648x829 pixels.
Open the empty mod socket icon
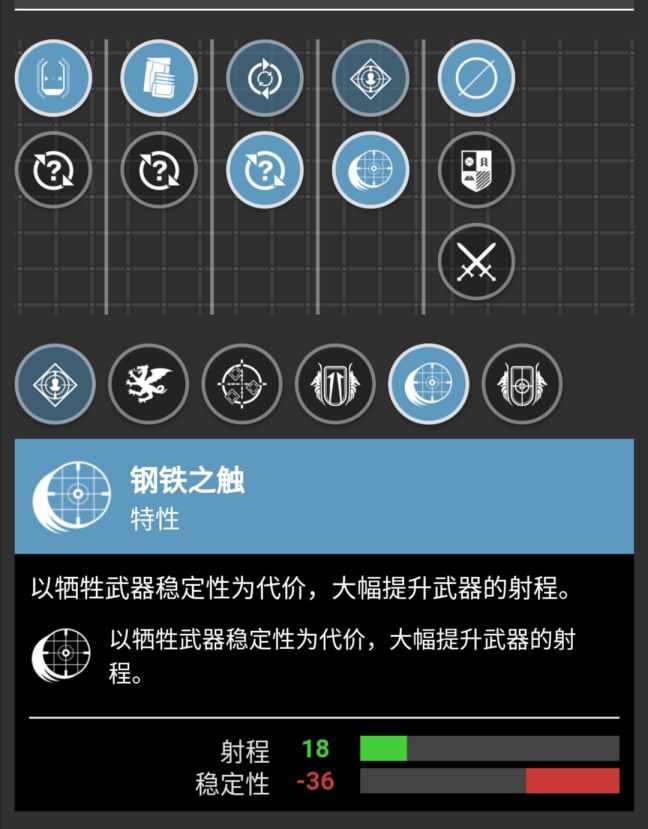[x=476, y=77]
